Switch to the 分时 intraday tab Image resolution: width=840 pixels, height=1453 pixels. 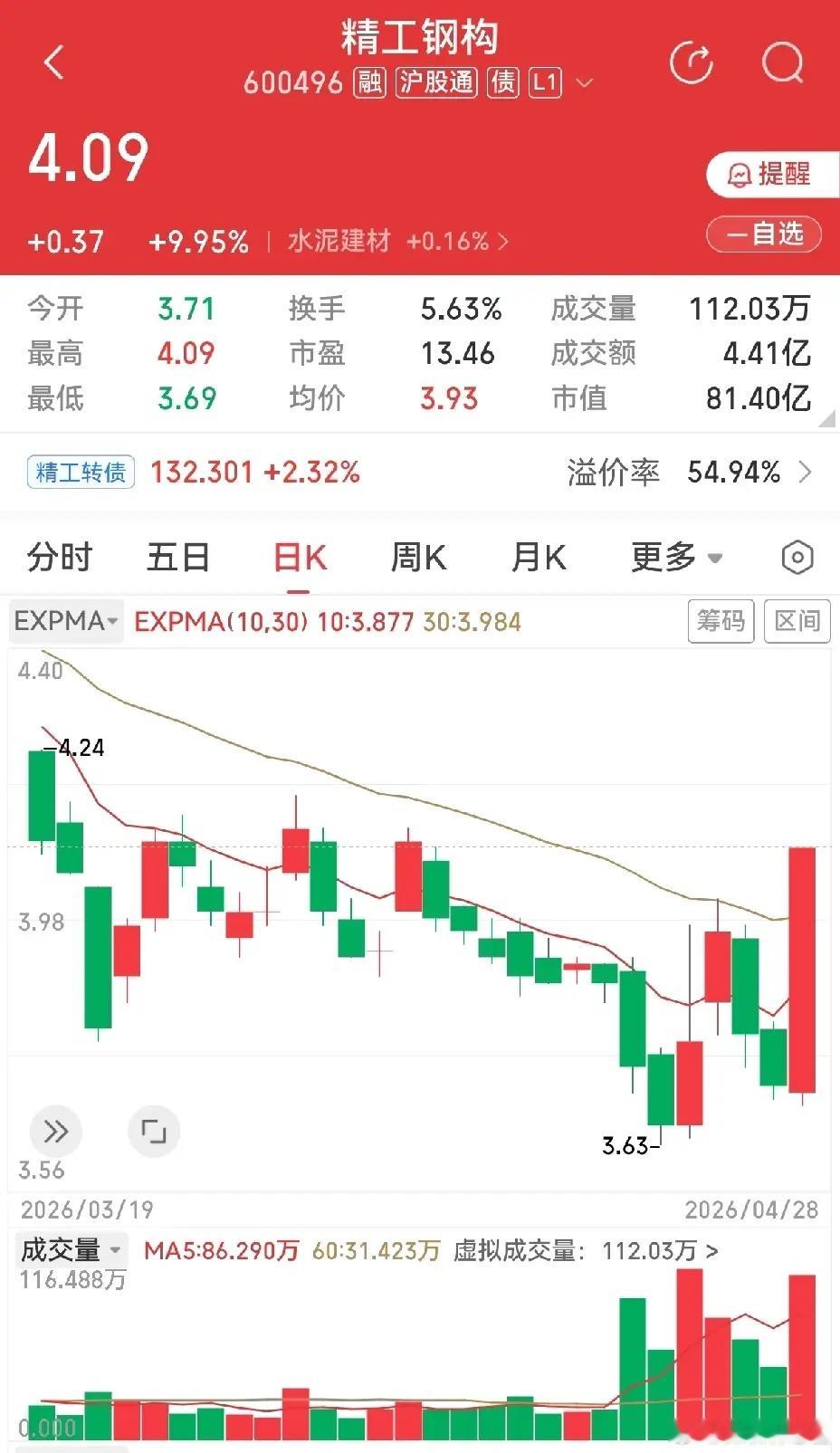[59, 558]
